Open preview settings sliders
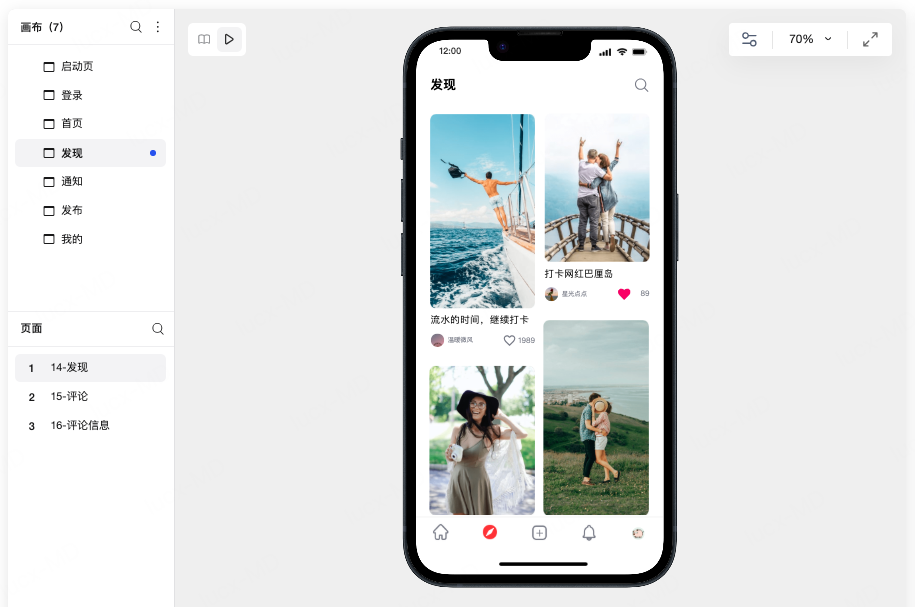Screen dimensions: 915x607 pos(749,39)
